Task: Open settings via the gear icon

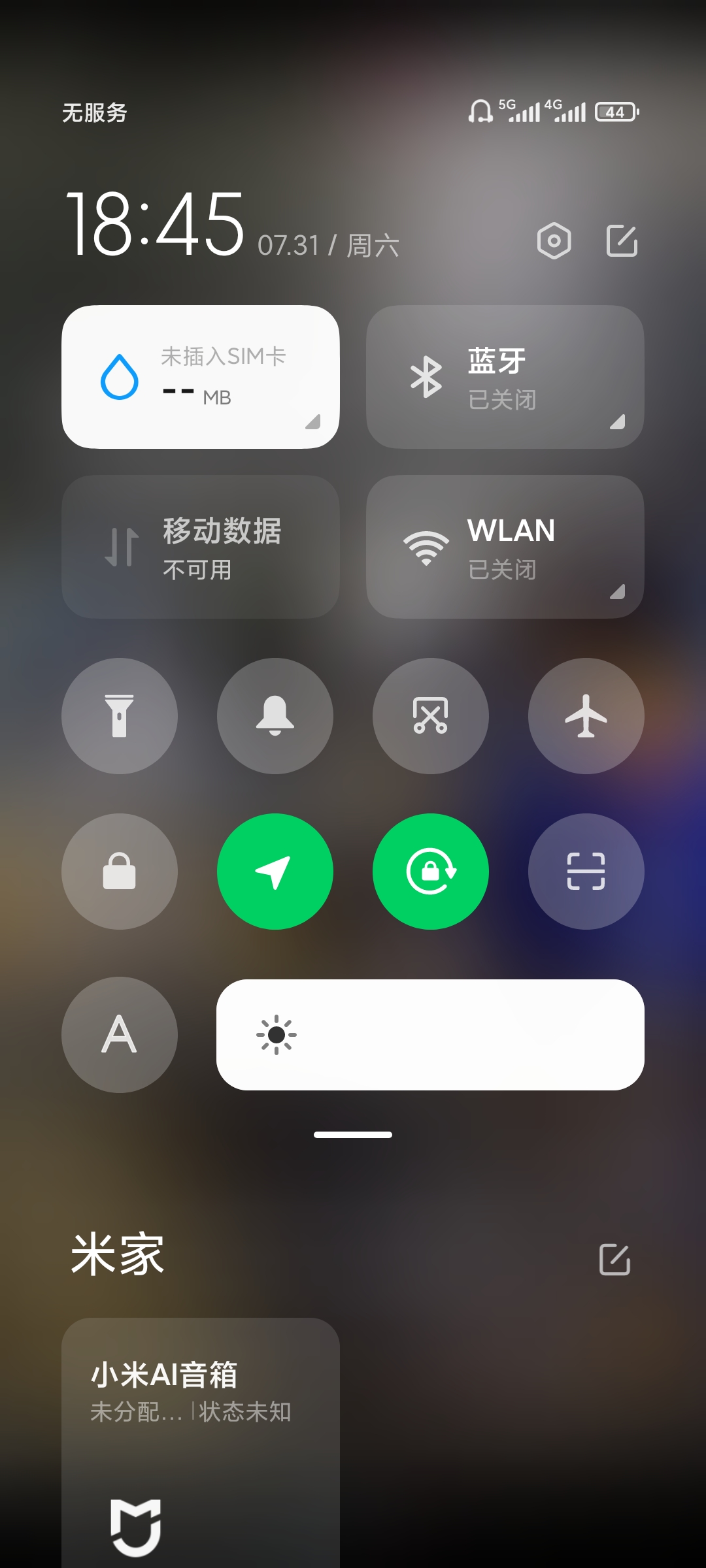Action: 554,241
